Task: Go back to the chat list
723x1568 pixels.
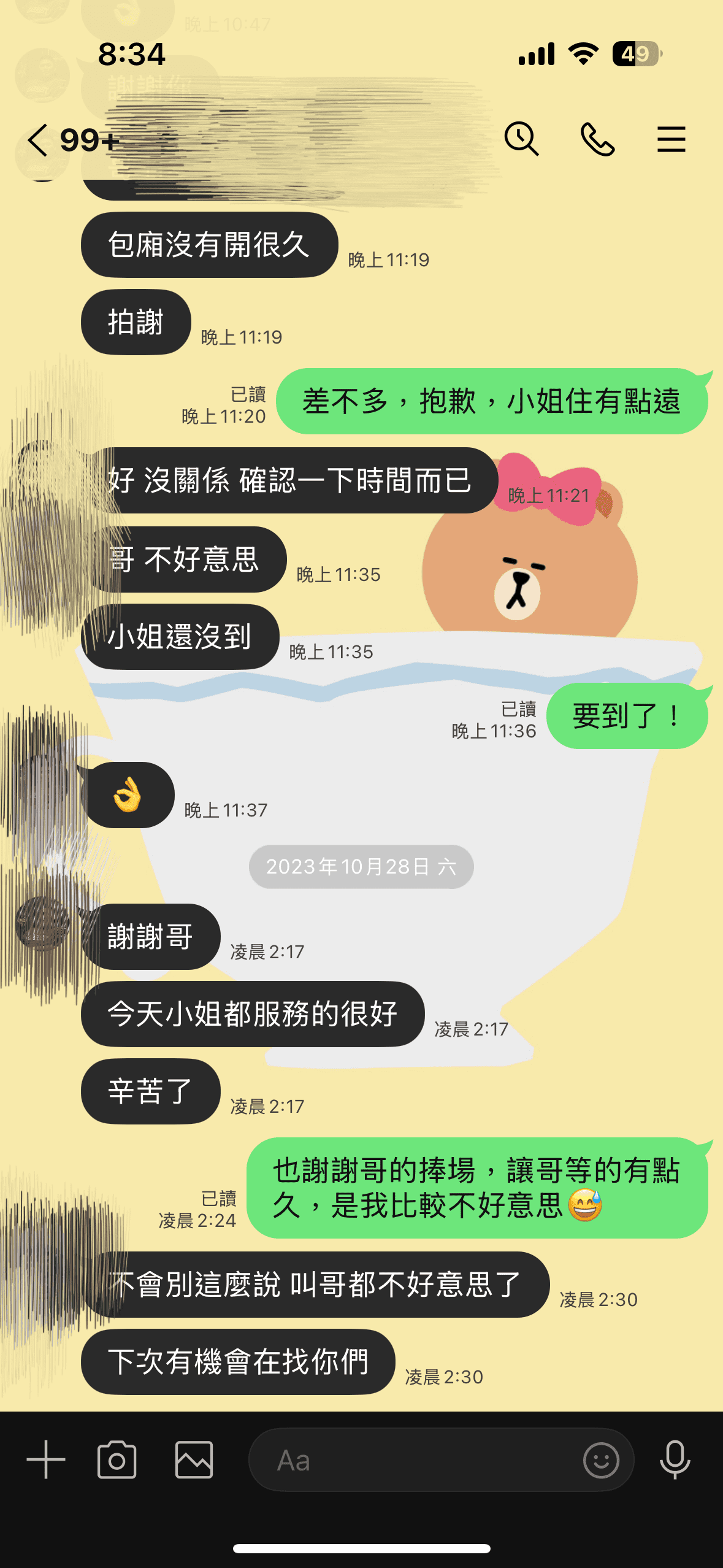Action: [x=38, y=140]
